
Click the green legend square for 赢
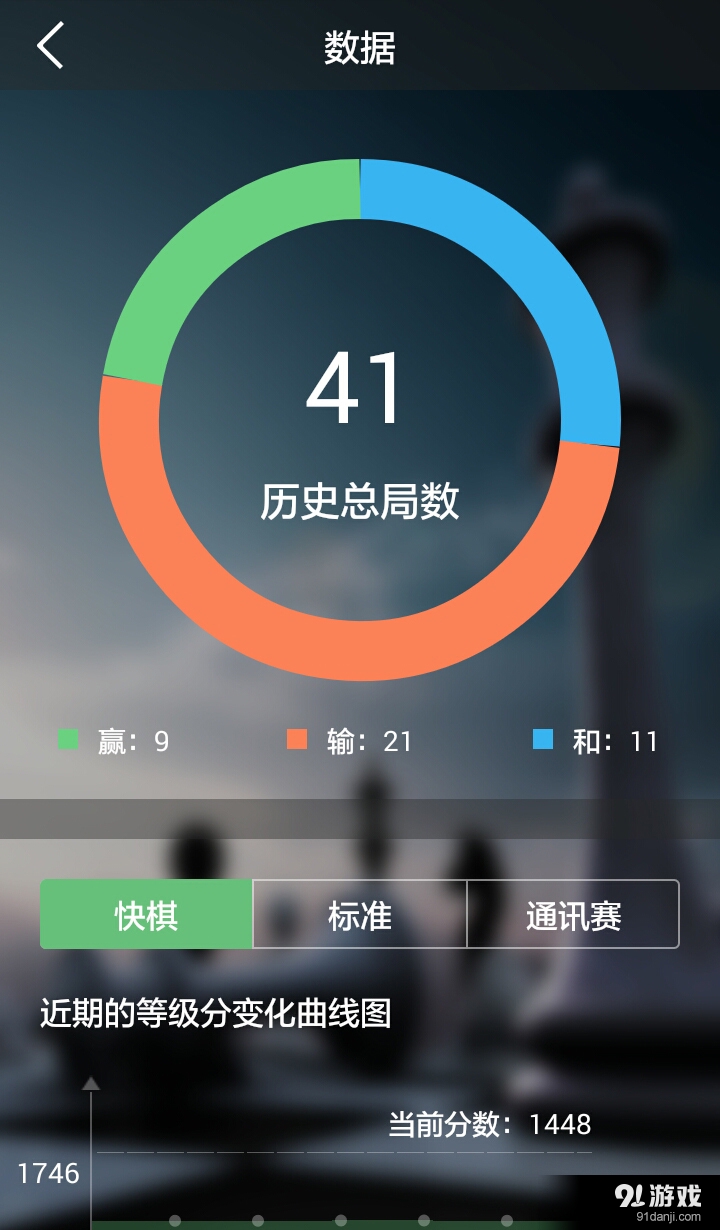(x=67, y=741)
